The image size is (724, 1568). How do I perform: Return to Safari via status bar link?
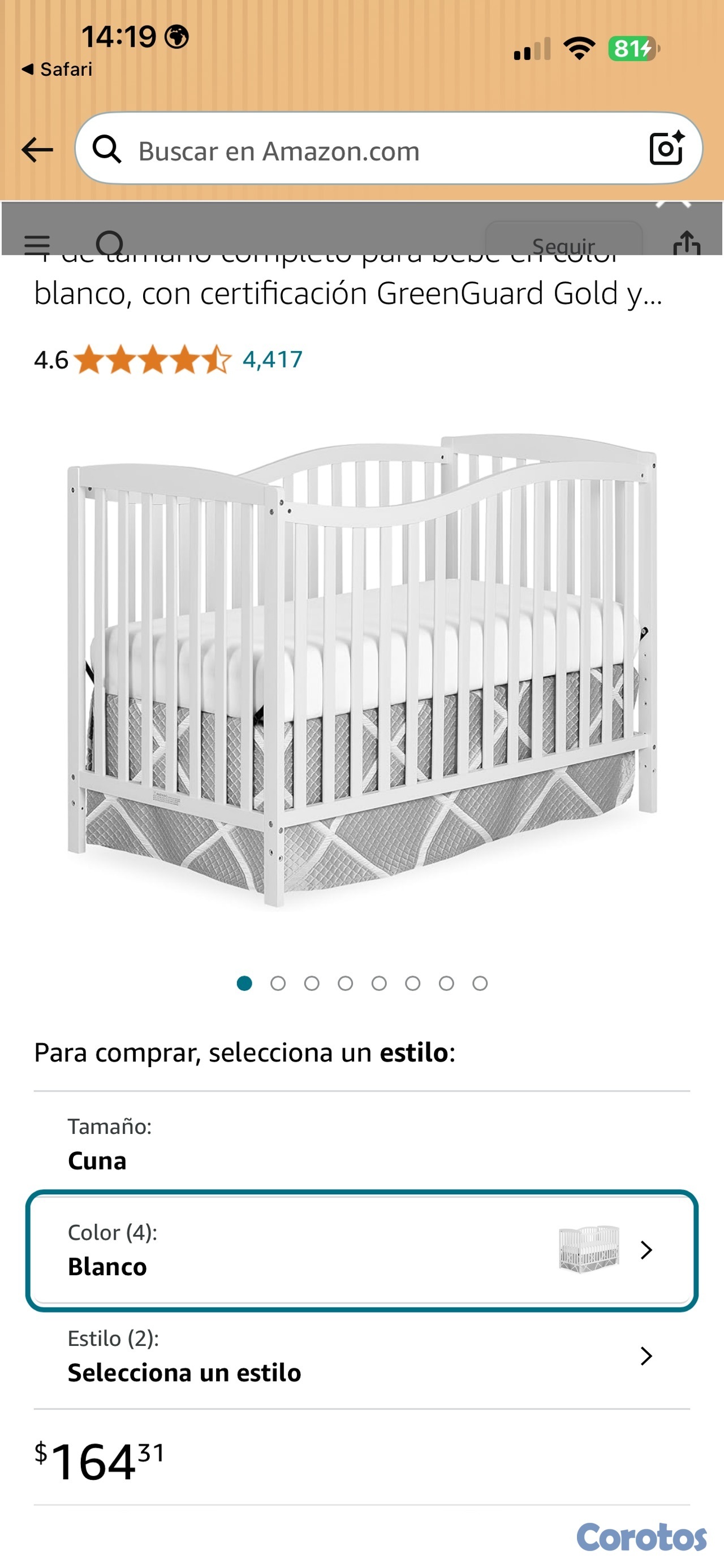pos(57,70)
